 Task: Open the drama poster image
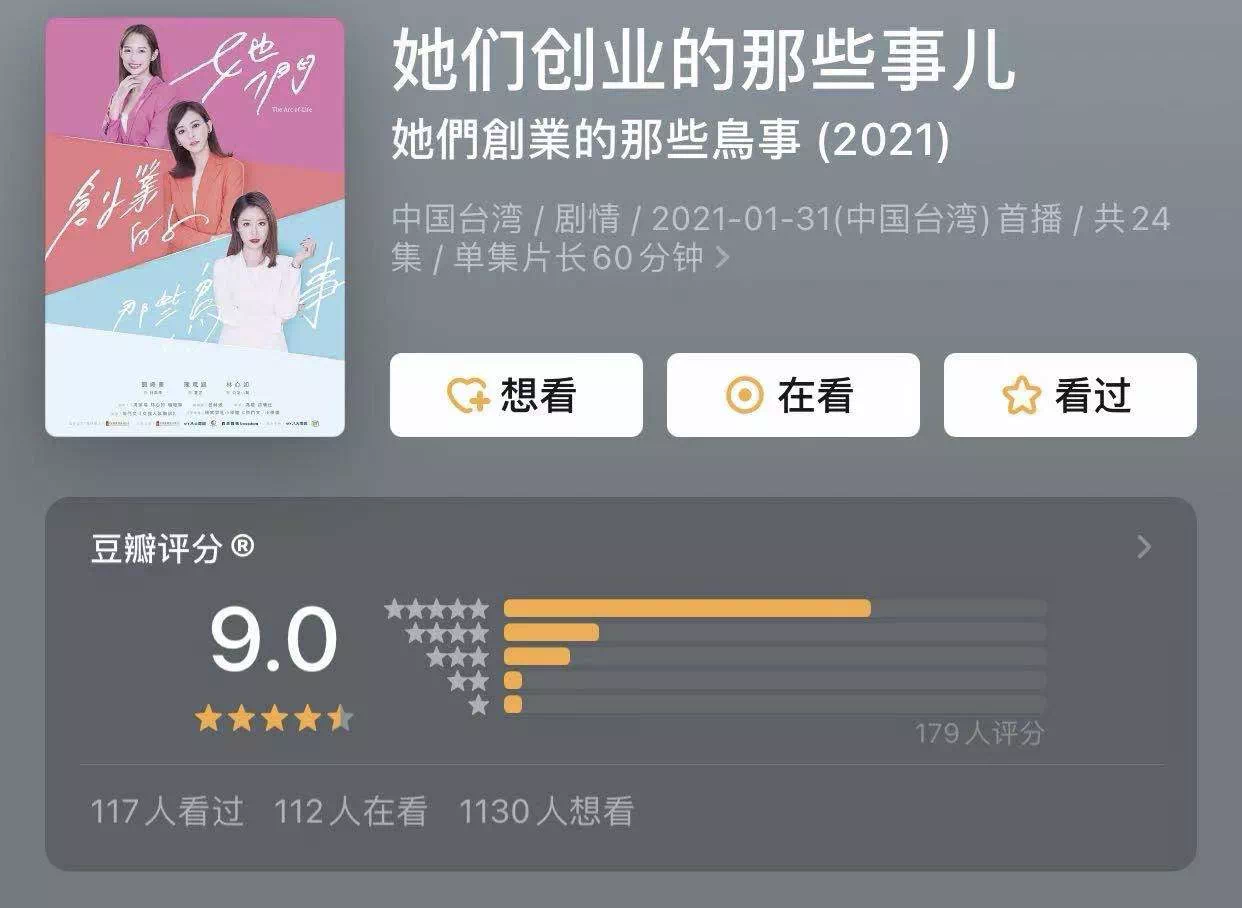coord(195,227)
